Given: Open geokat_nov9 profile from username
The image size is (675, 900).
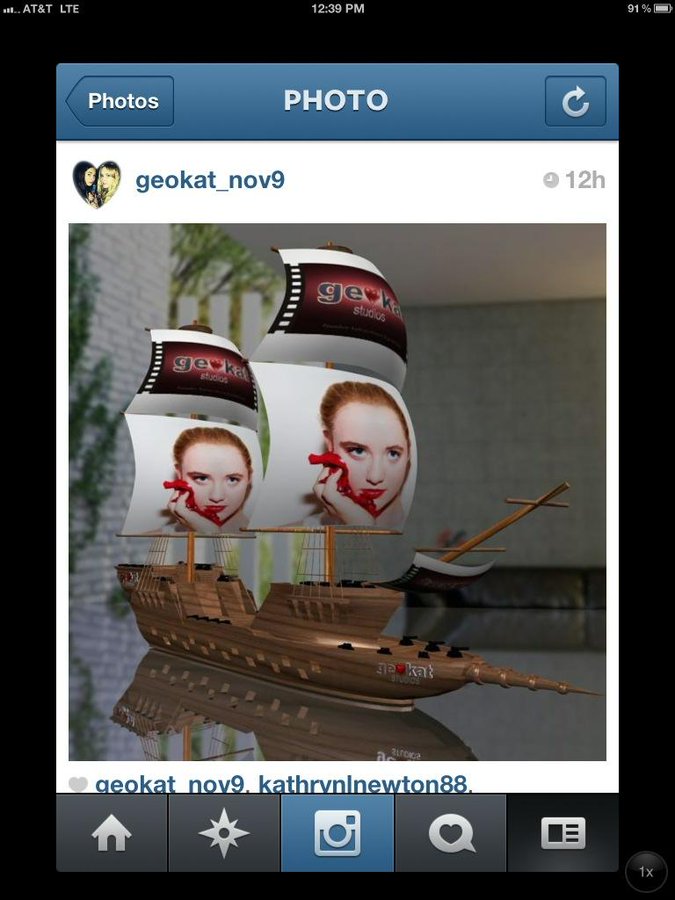Looking at the screenshot, I should 210,180.
